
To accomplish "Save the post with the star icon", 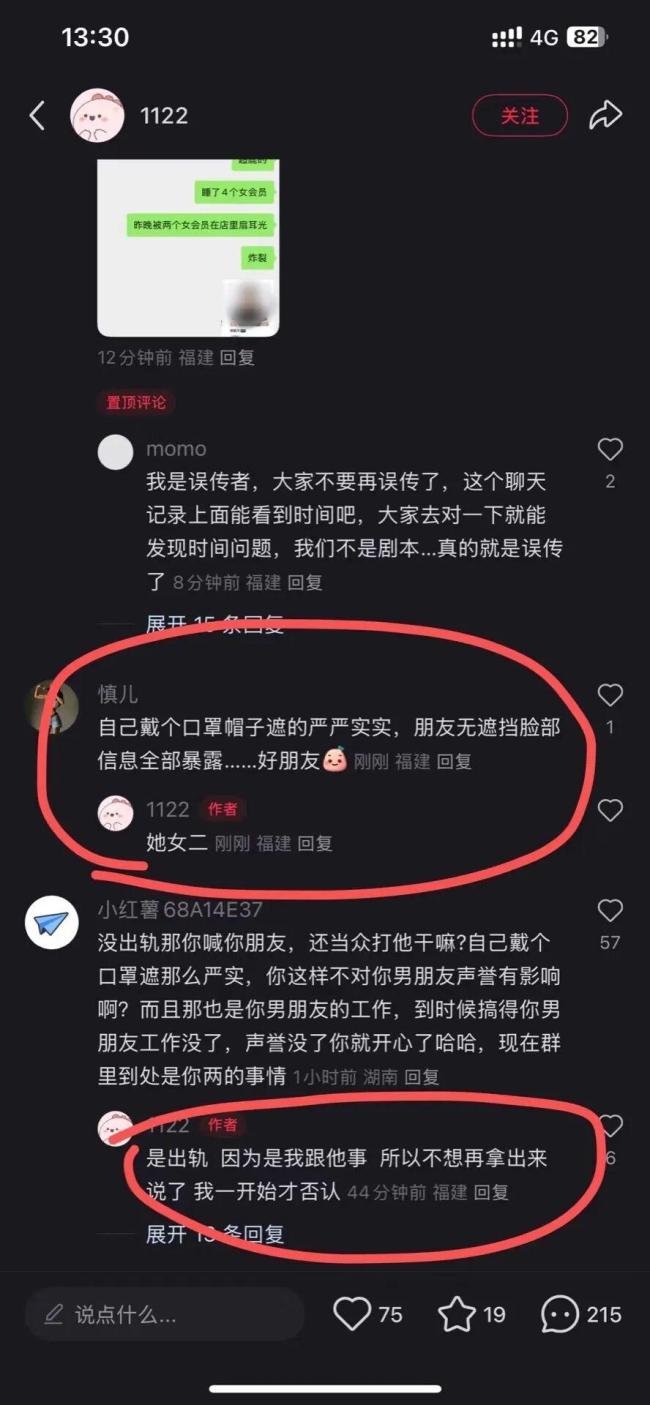I will 457,1314.
